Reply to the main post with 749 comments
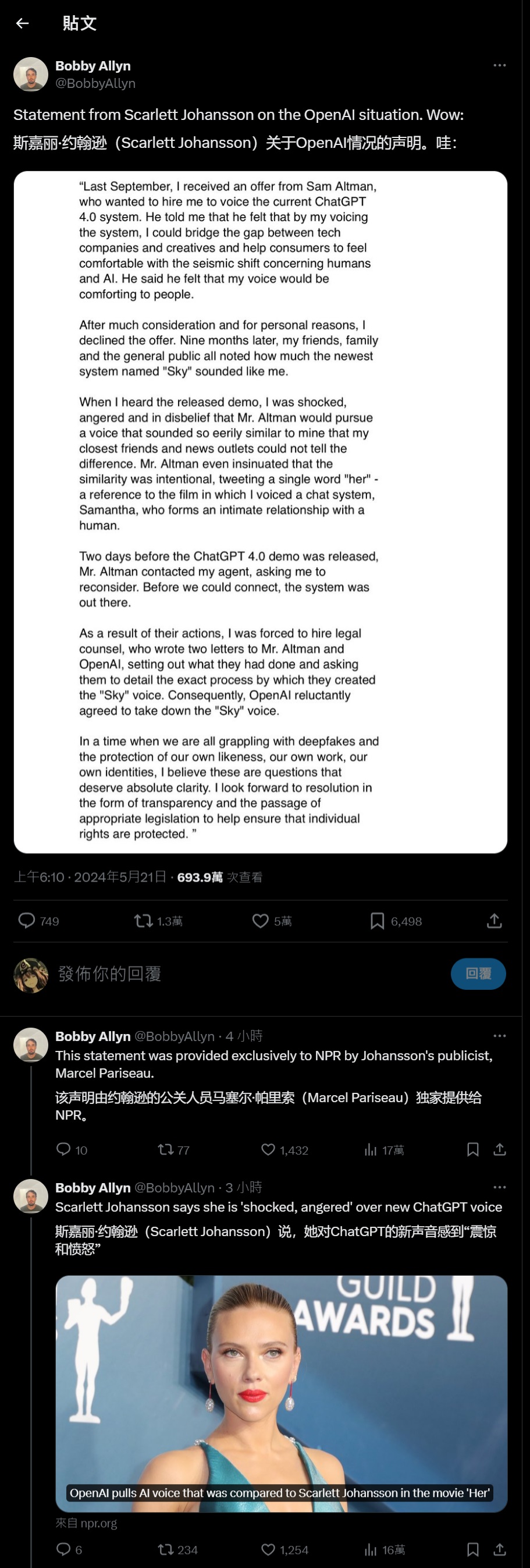530x1568 pixels. coord(27,921)
